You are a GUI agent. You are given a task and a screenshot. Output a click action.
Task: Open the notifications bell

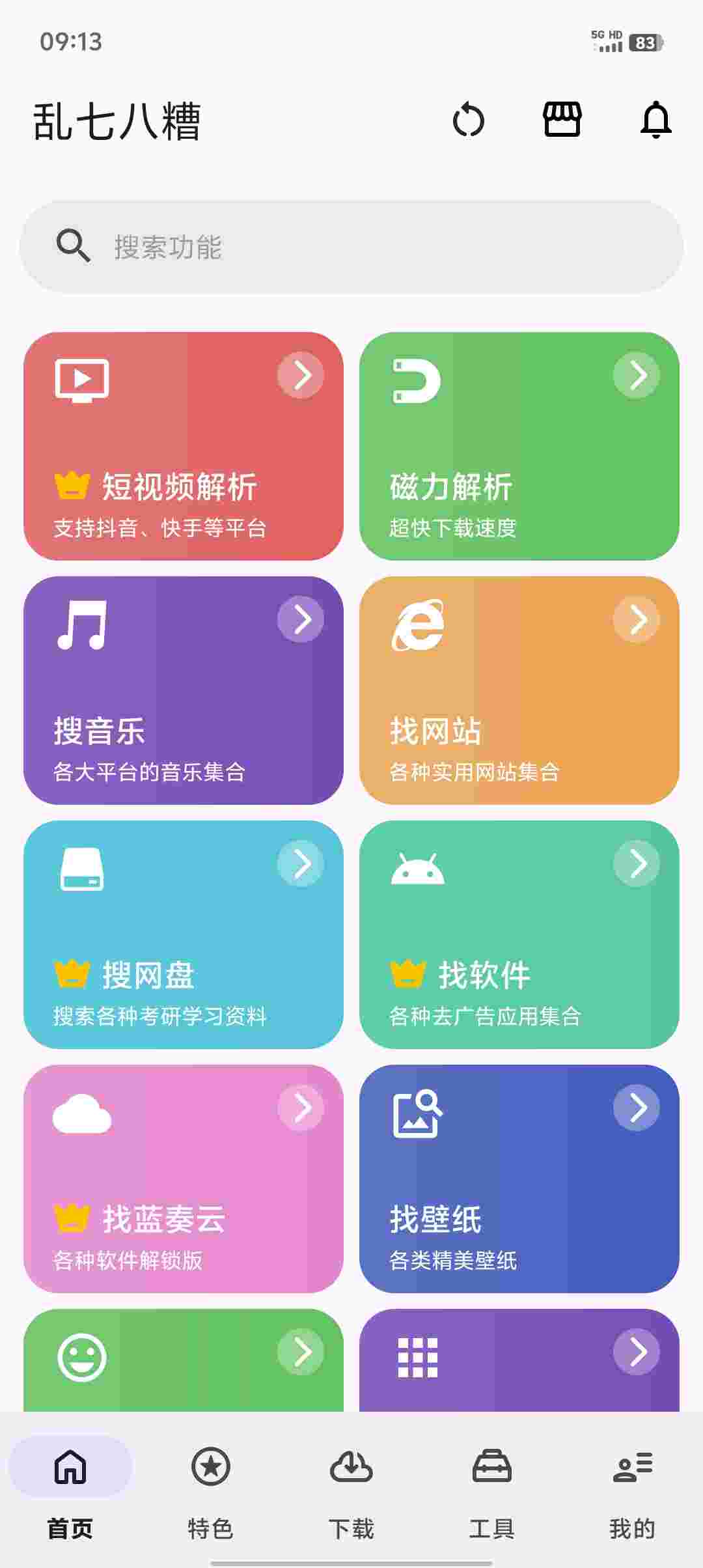(x=655, y=120)
